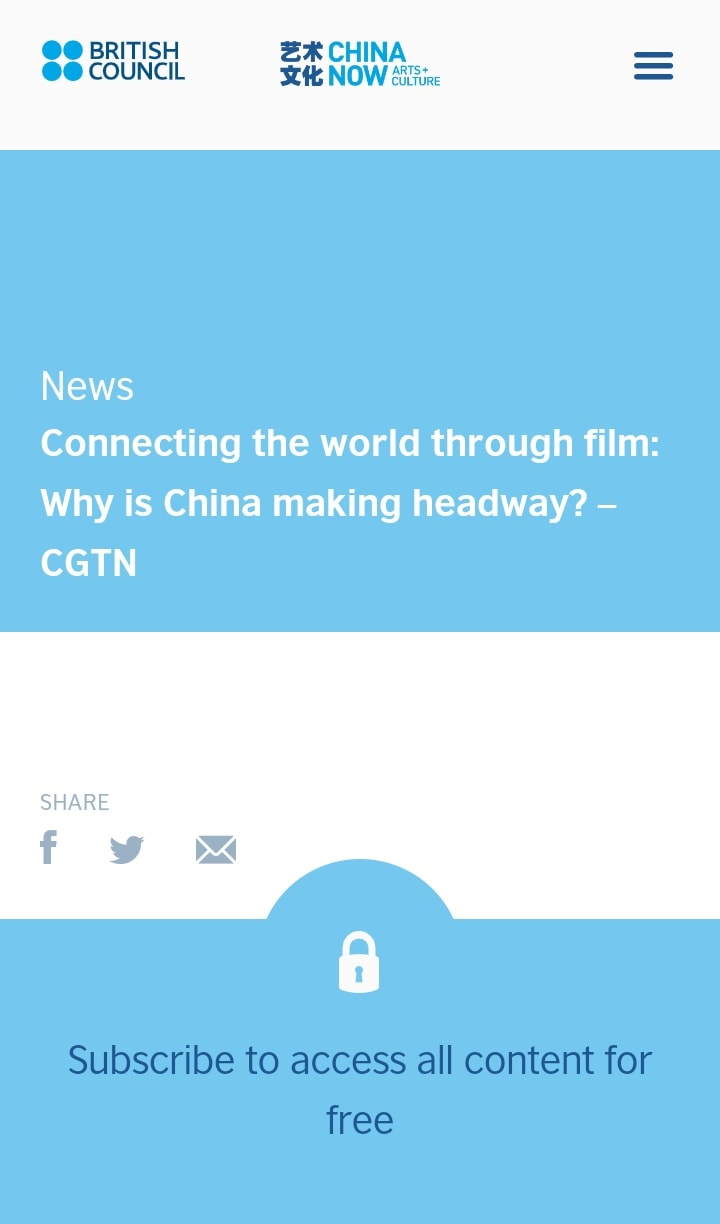720x1224 pixels.
Task: Open the hamburger navigation menu
Action: (x=653, y=66)
